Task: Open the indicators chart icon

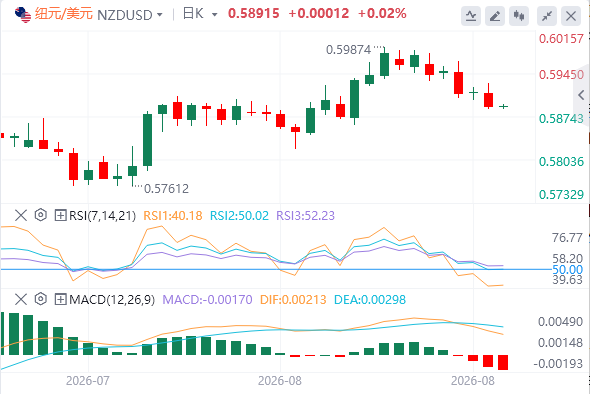Action: [471, 16]
